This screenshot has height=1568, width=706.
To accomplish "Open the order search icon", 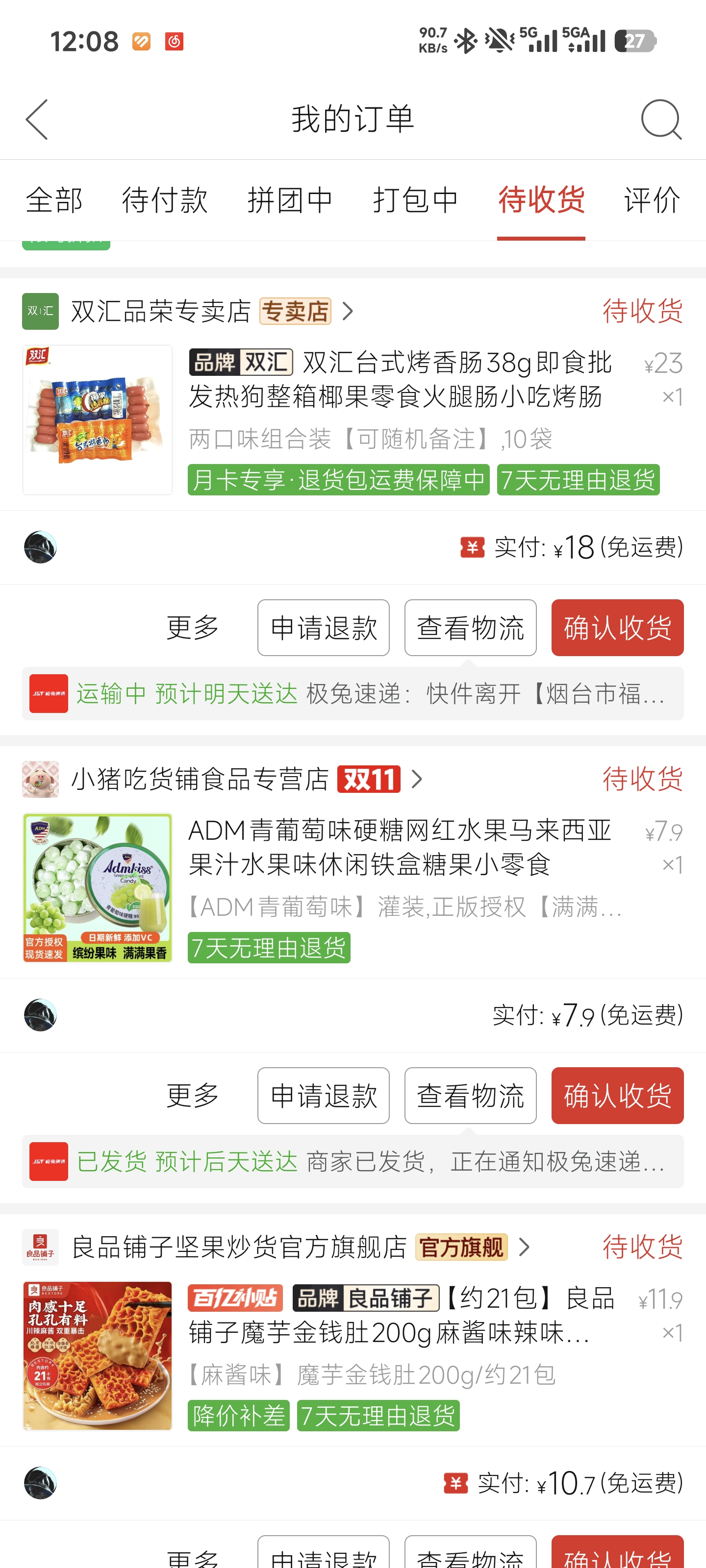I will (x=660, y=119).
